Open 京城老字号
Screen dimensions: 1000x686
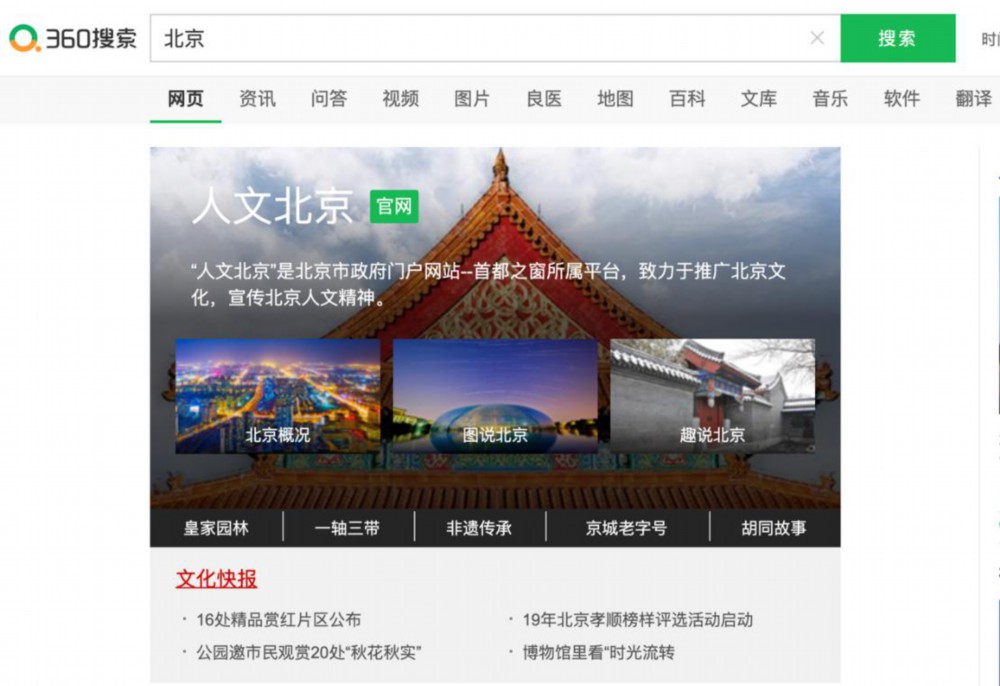[x=626, y=528]
